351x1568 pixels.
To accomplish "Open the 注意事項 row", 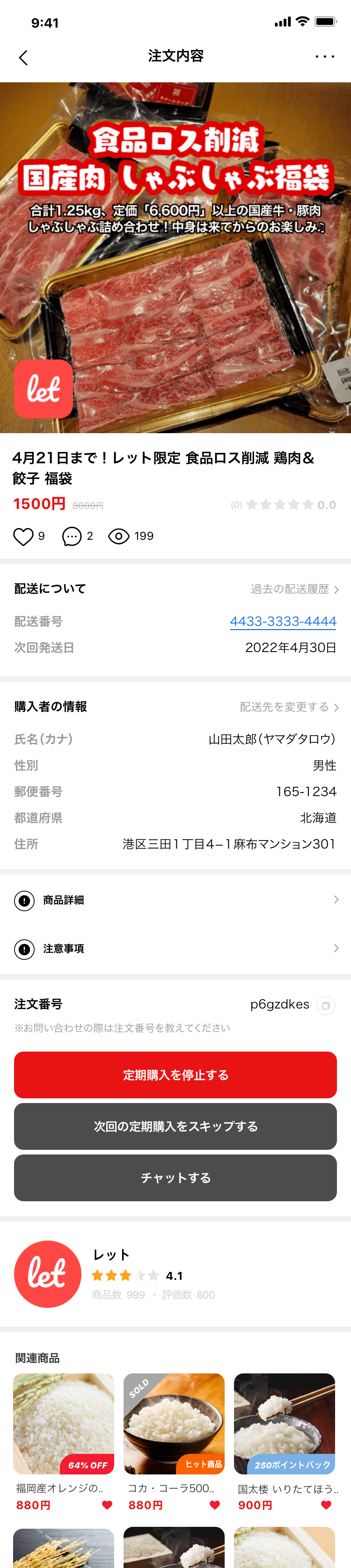I will click(x=175, y=948).
